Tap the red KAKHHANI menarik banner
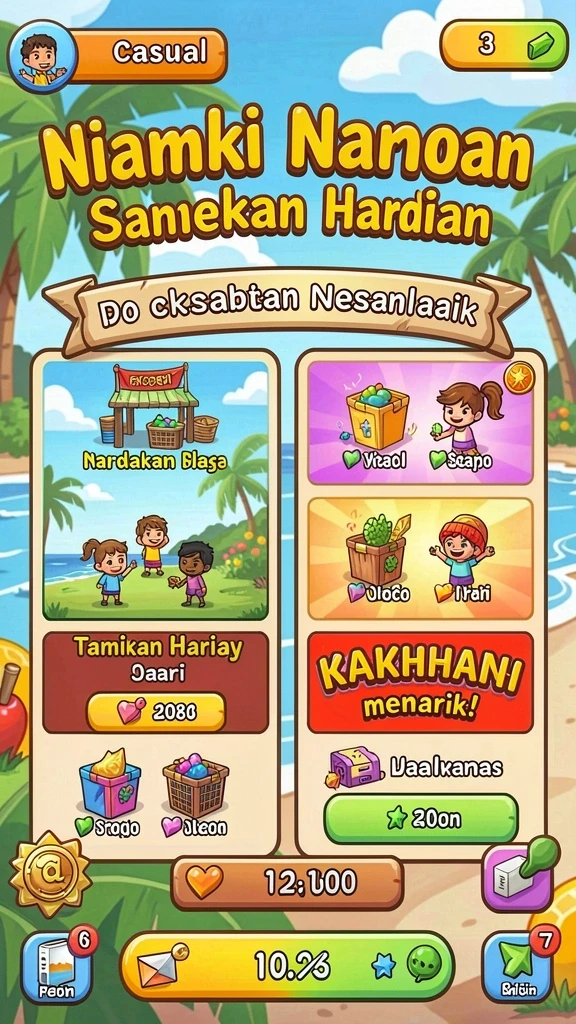The height and width of the screenshot is (1024, 576). (x=421, y=682)
